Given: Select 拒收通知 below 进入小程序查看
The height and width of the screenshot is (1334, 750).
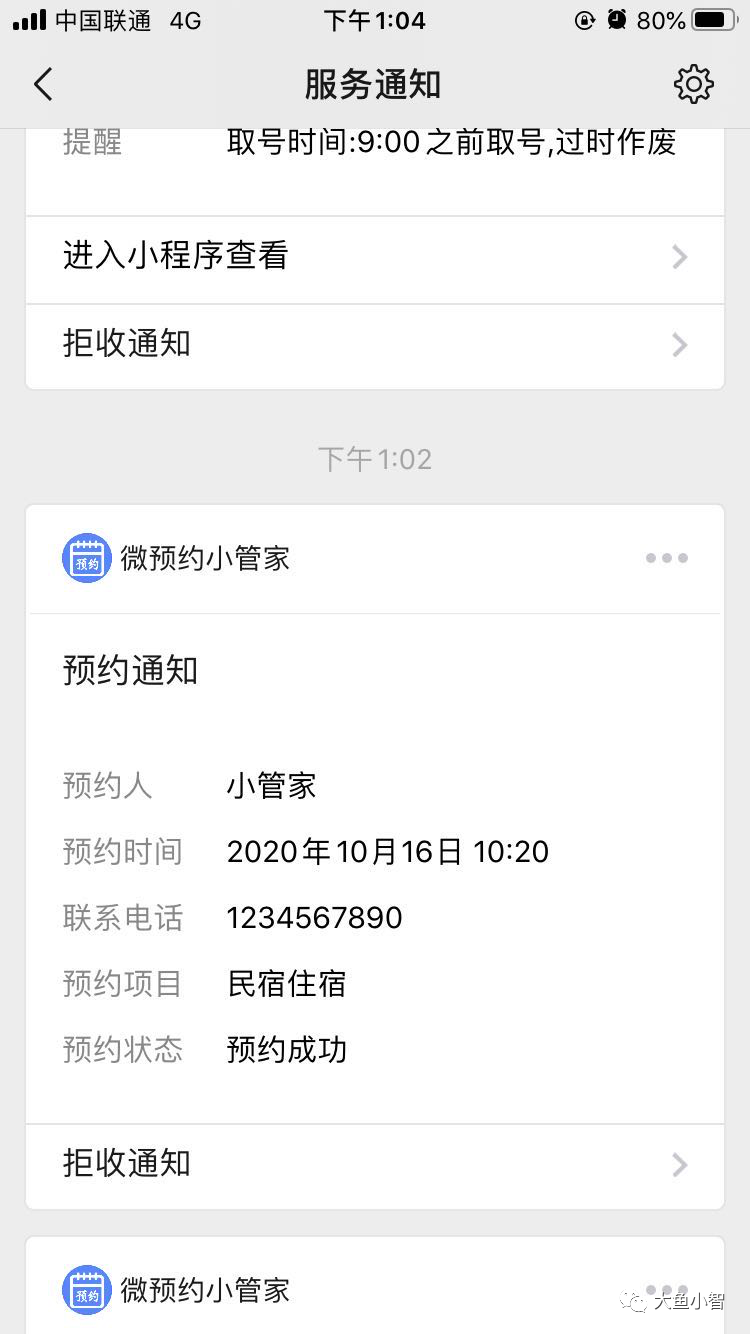Looking at the screenshot, I should 375,345.
